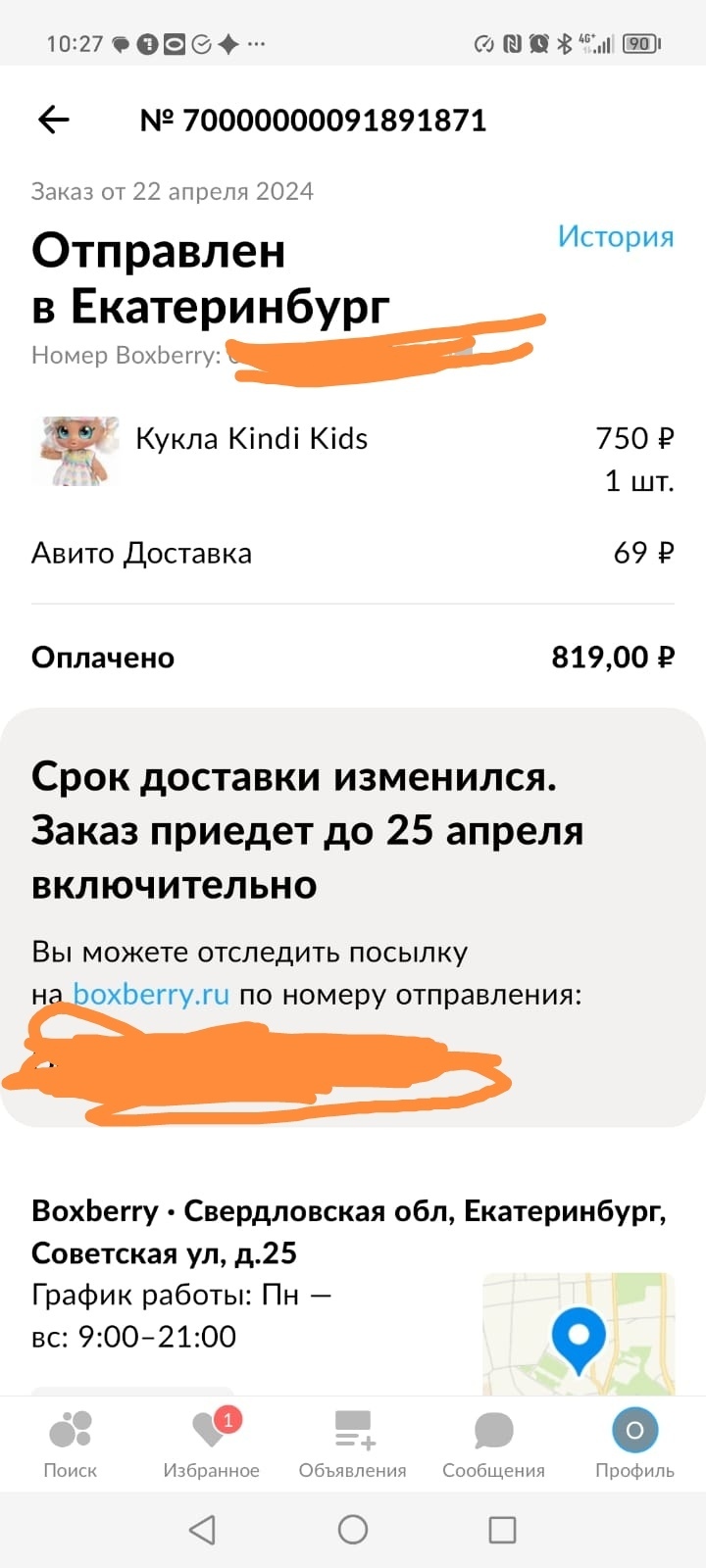The width and height of the screenshot is (706, 1568).
Task: Switch to the Объявления tab
Action: click(352, 1444)
